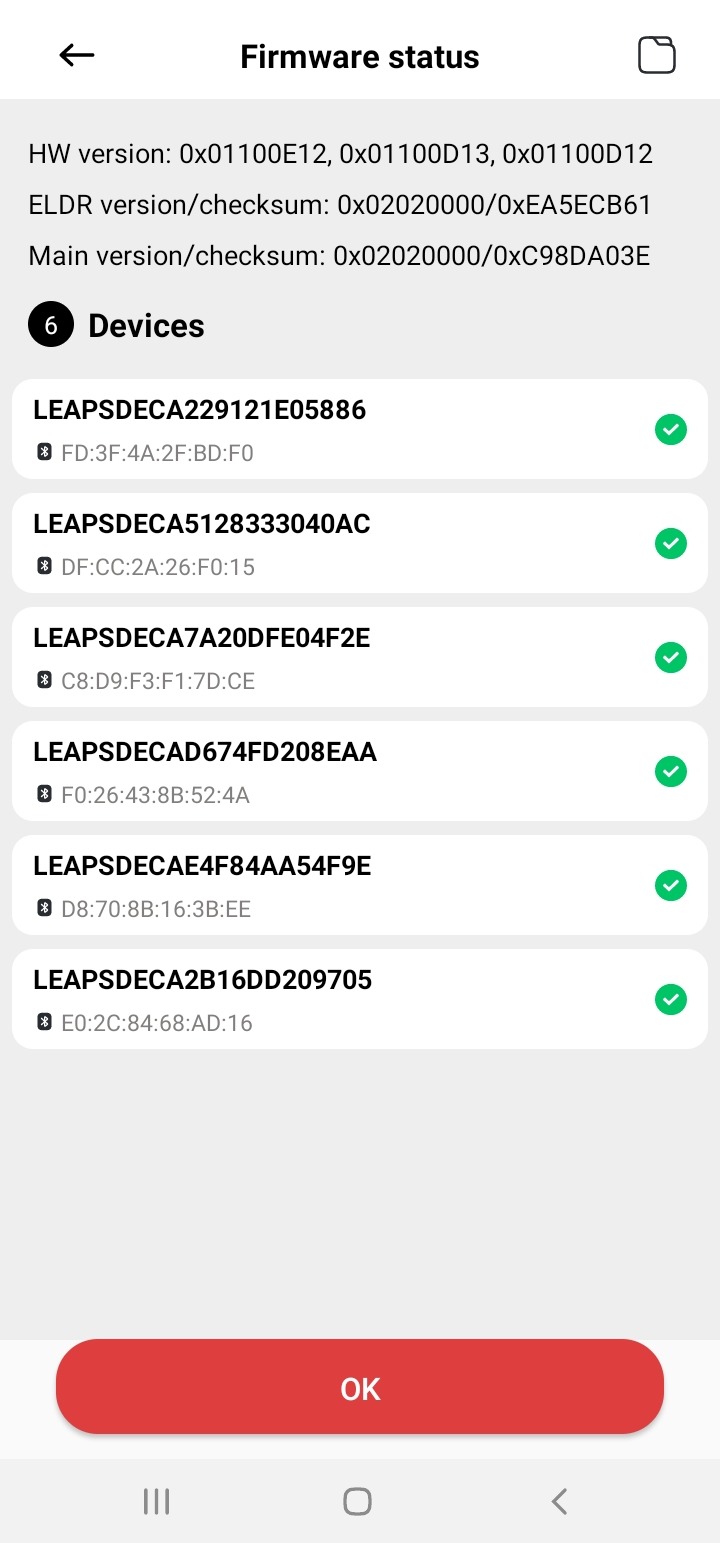Image resolution: width=720 pixels, height=1543 pixels.
Task: Open device LEAPSDECA7A20DFE04F2E
Action: click(x=360, y=657)
